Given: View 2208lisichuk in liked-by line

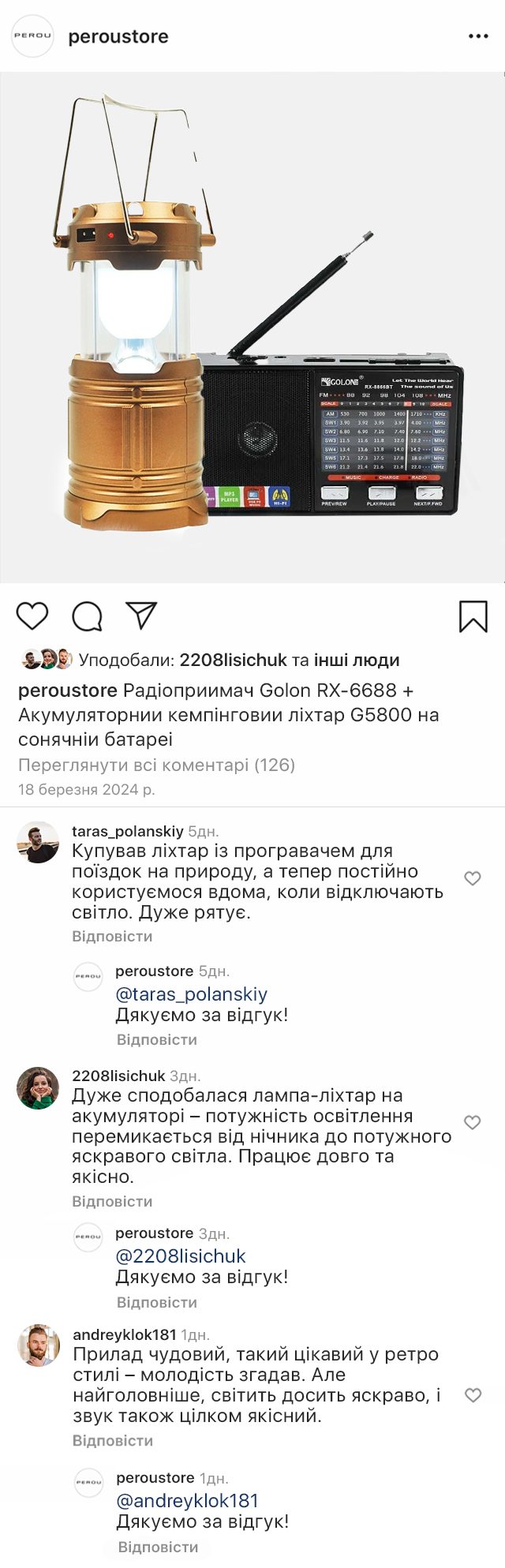Looking at the screenshot, I should point(233,661).
